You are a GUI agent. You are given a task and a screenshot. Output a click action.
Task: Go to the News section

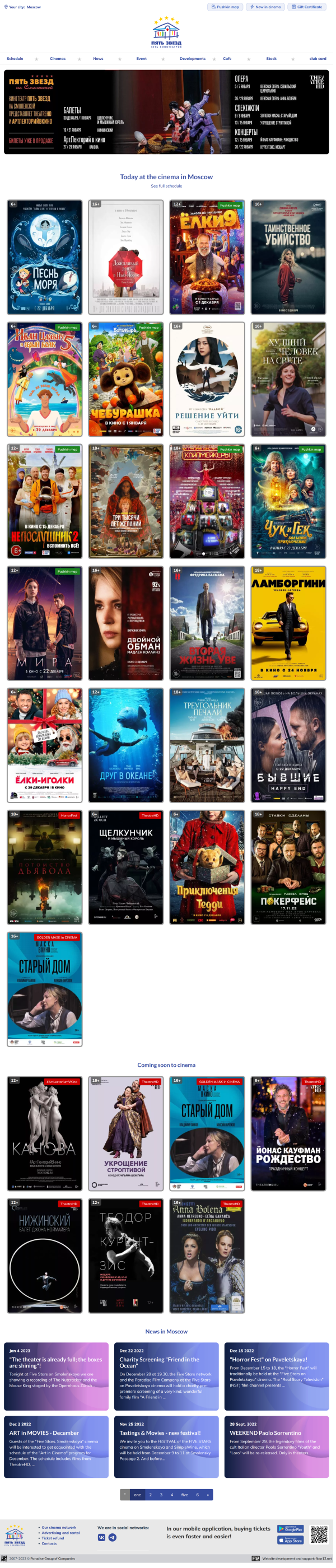(98, 59)
